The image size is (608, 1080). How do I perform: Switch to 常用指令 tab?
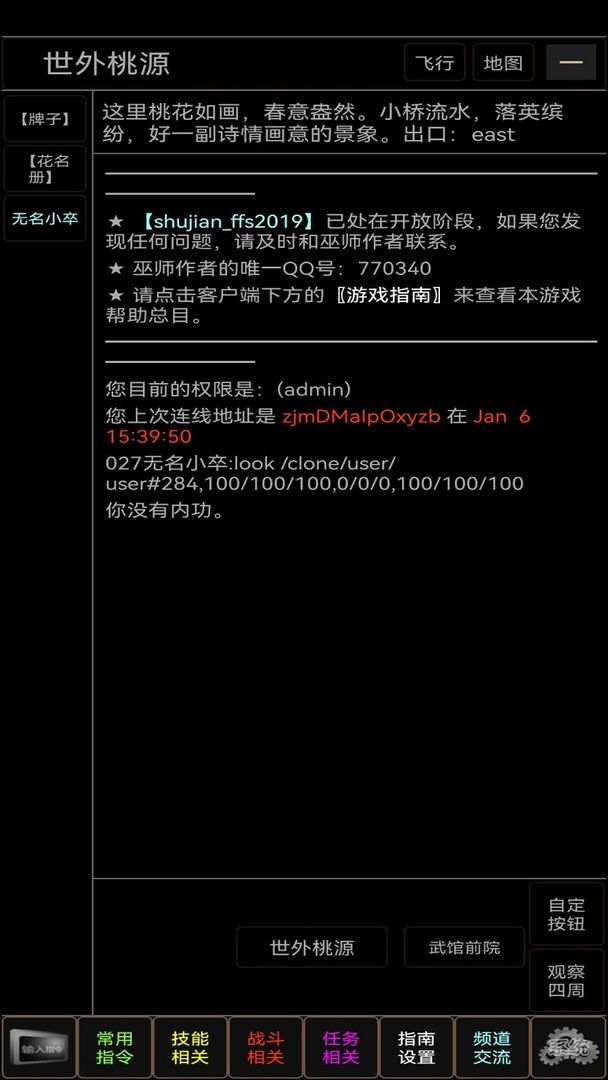click(x=115, y=1047)
